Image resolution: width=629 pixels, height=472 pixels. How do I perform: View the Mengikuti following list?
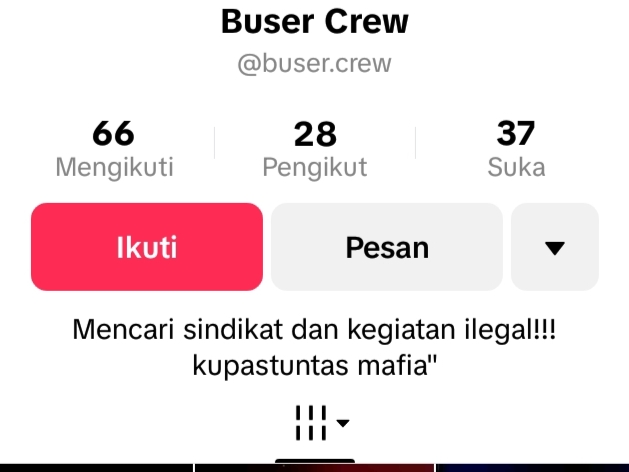[114, 149]
